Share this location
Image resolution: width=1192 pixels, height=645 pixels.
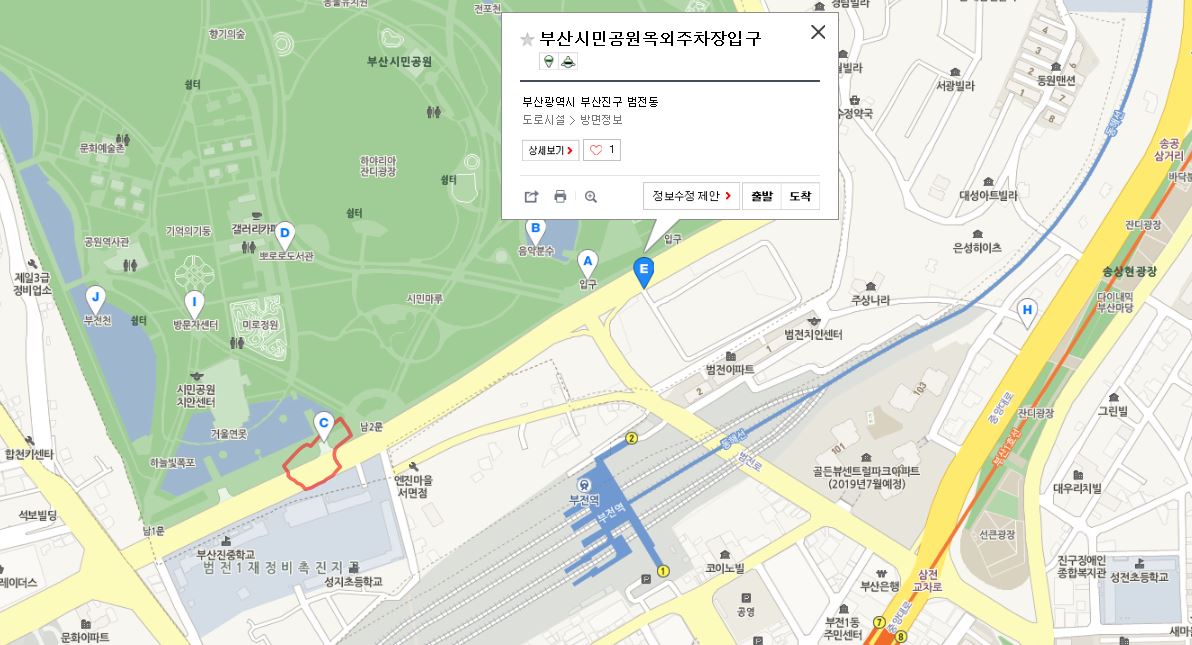click(x=531, y=197)
